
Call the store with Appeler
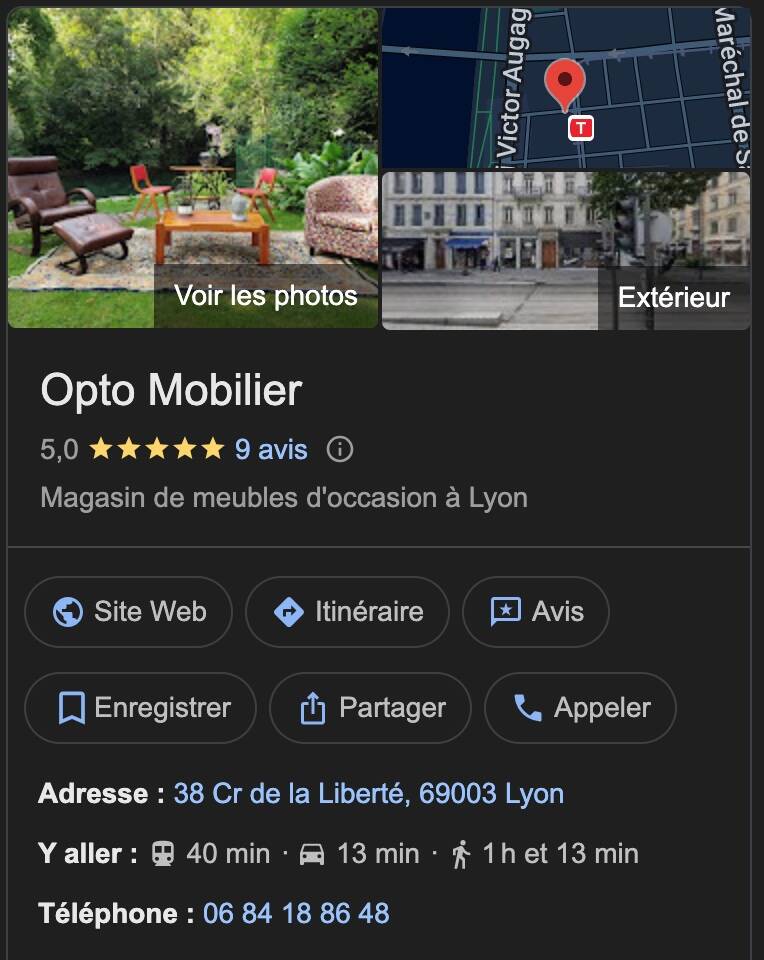tap(580, 708)
